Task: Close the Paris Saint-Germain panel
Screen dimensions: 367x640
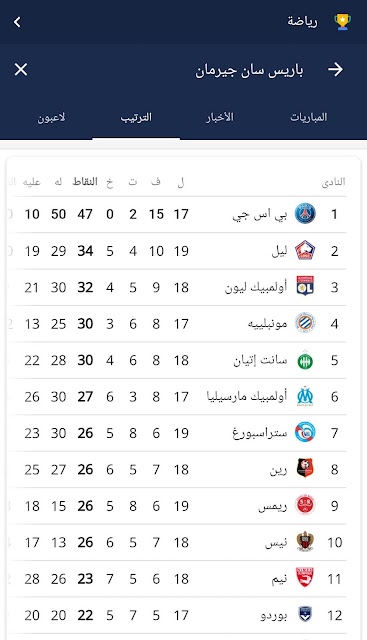Action: (21, 69)
